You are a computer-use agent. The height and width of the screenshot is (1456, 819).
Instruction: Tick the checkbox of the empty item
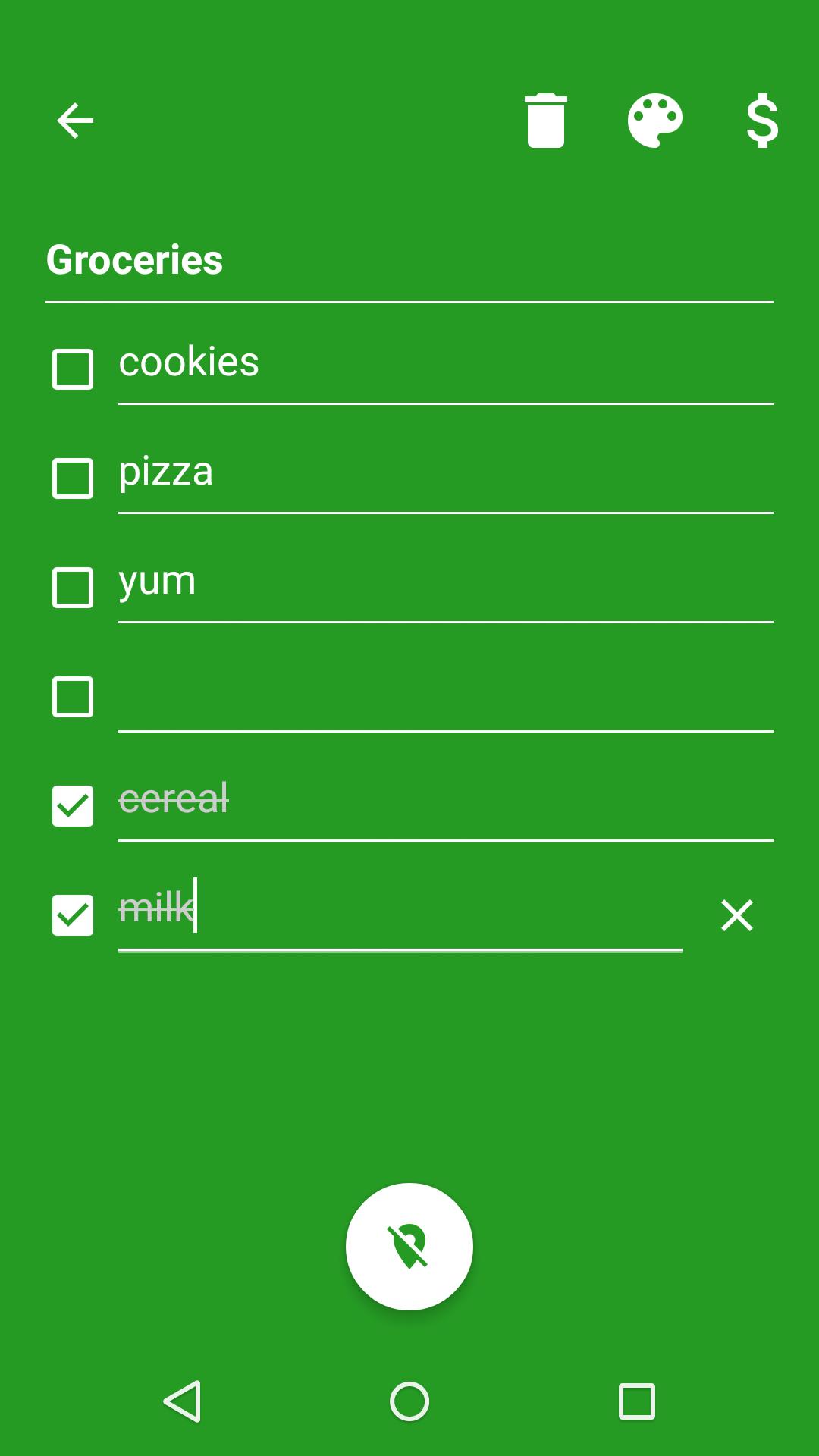click(73, 697)
